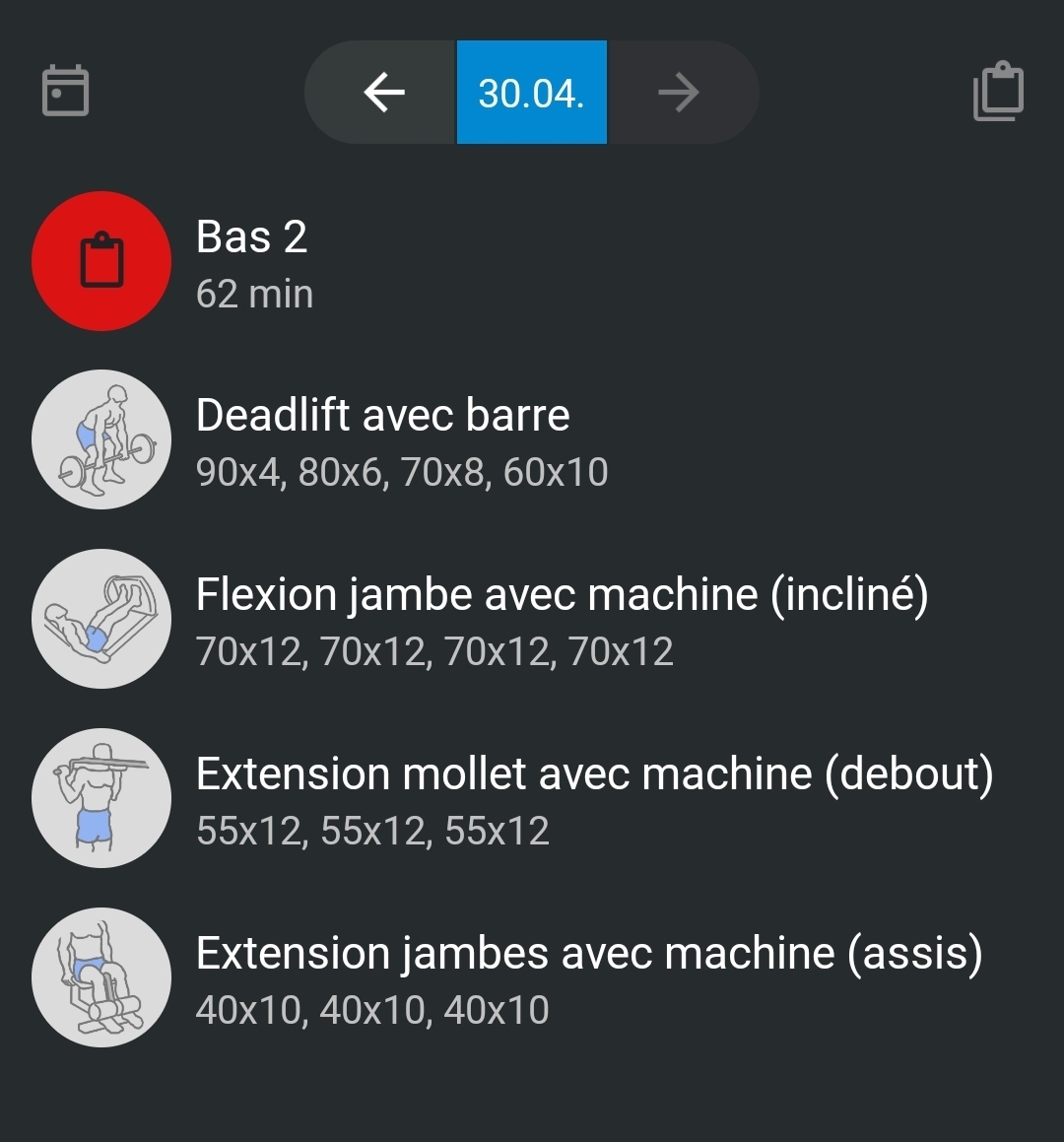Go to the next day

pos(679,93)
